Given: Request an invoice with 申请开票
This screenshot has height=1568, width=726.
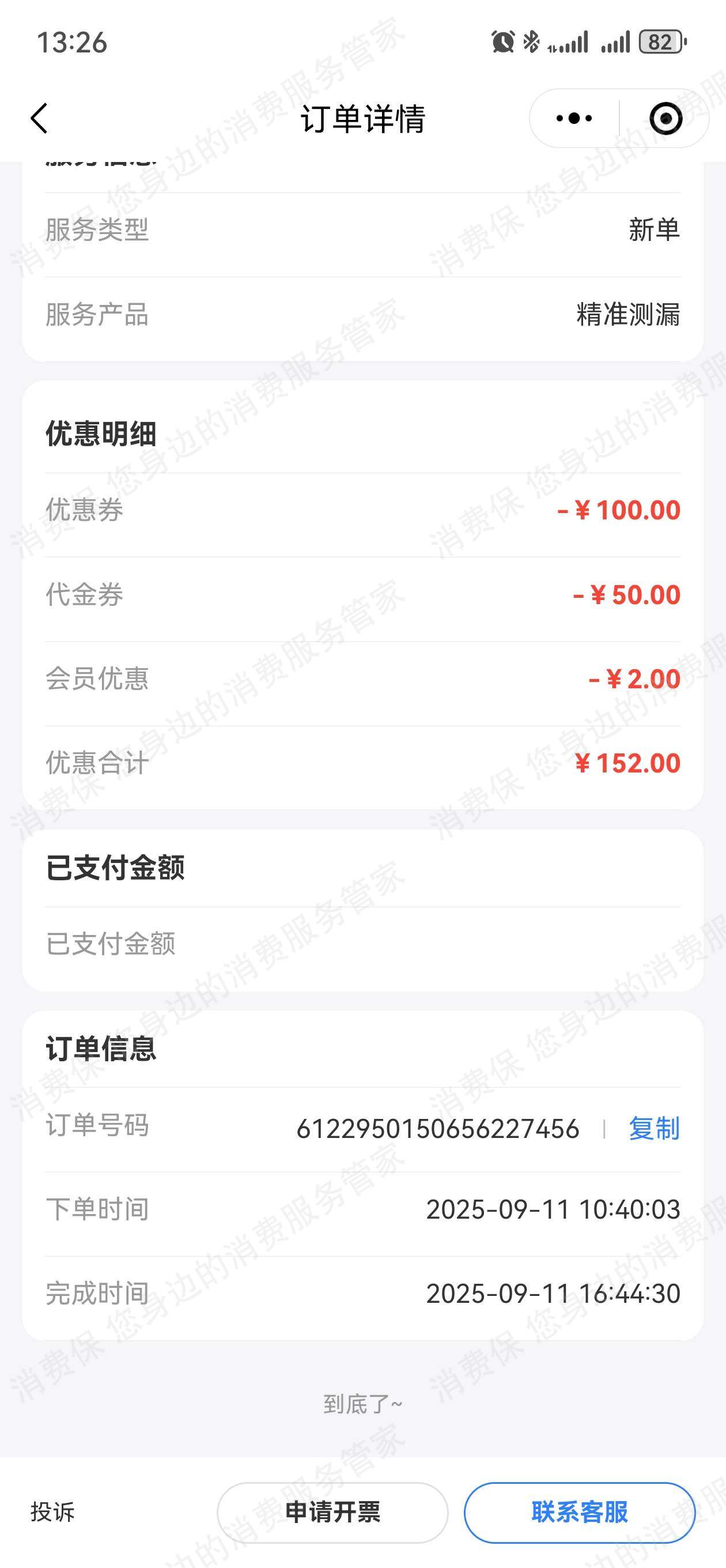Looking at the screenshot, I should point(332,1512).
